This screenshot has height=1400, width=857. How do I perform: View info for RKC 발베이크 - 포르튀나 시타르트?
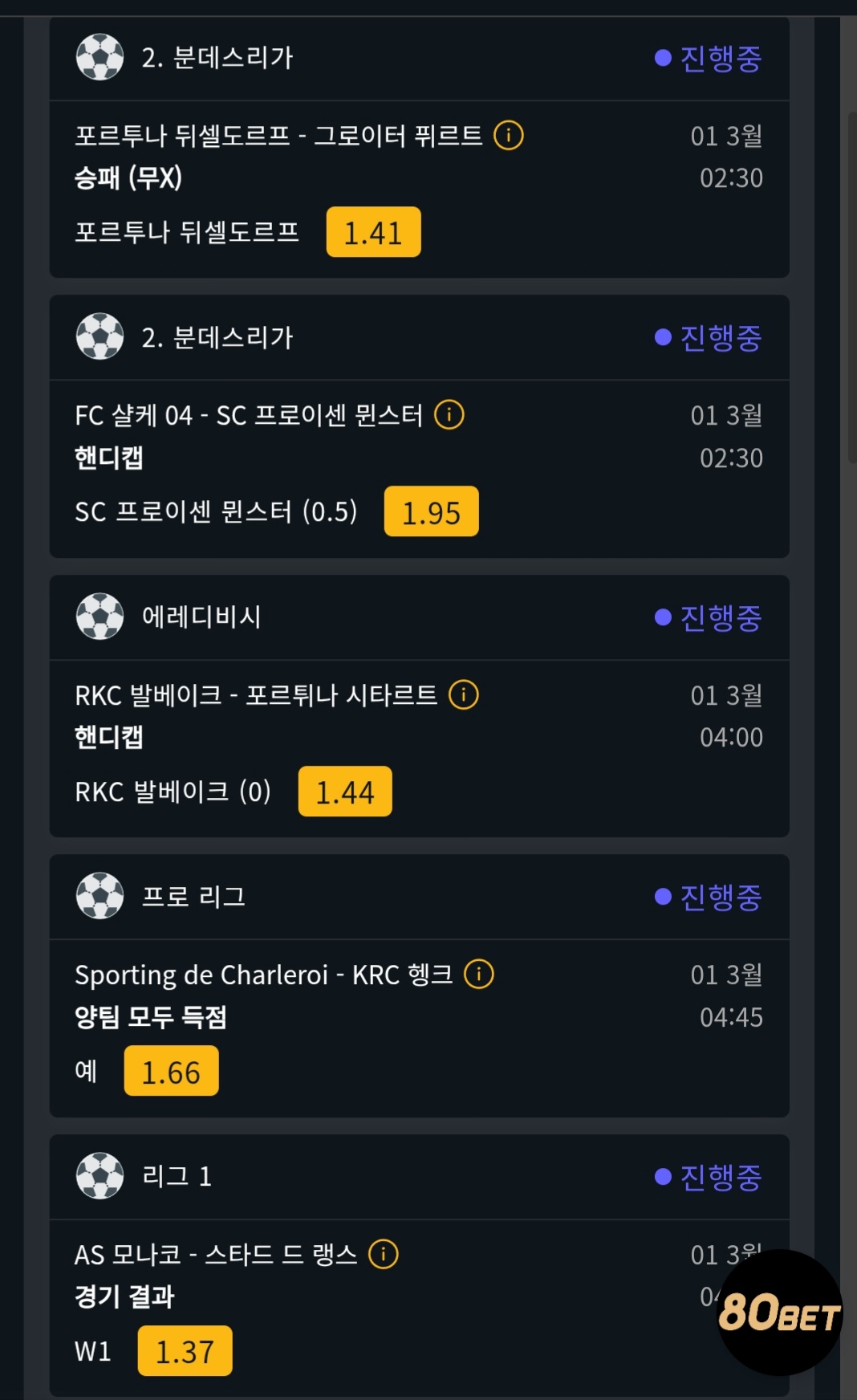[x=464, y=694]
